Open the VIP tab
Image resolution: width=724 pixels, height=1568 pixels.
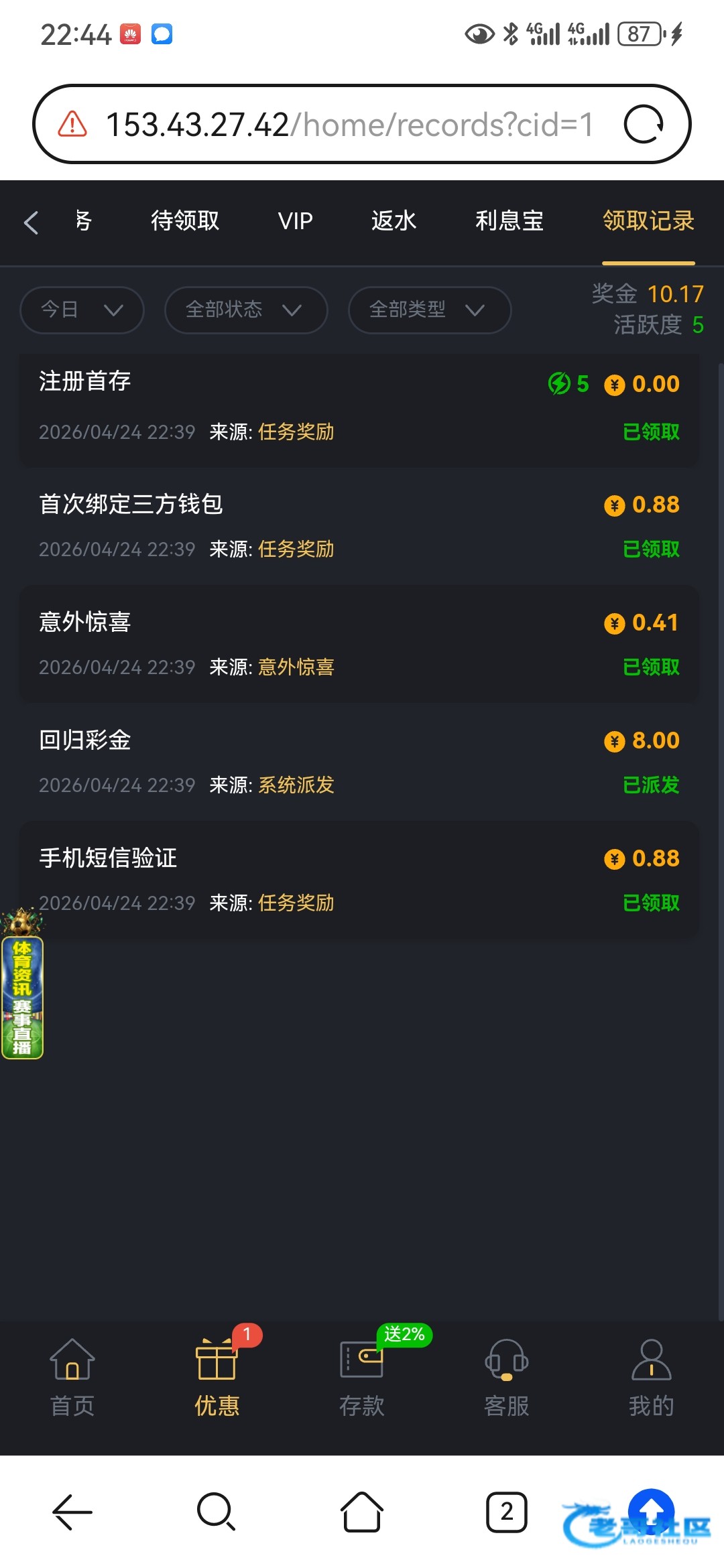295,221
